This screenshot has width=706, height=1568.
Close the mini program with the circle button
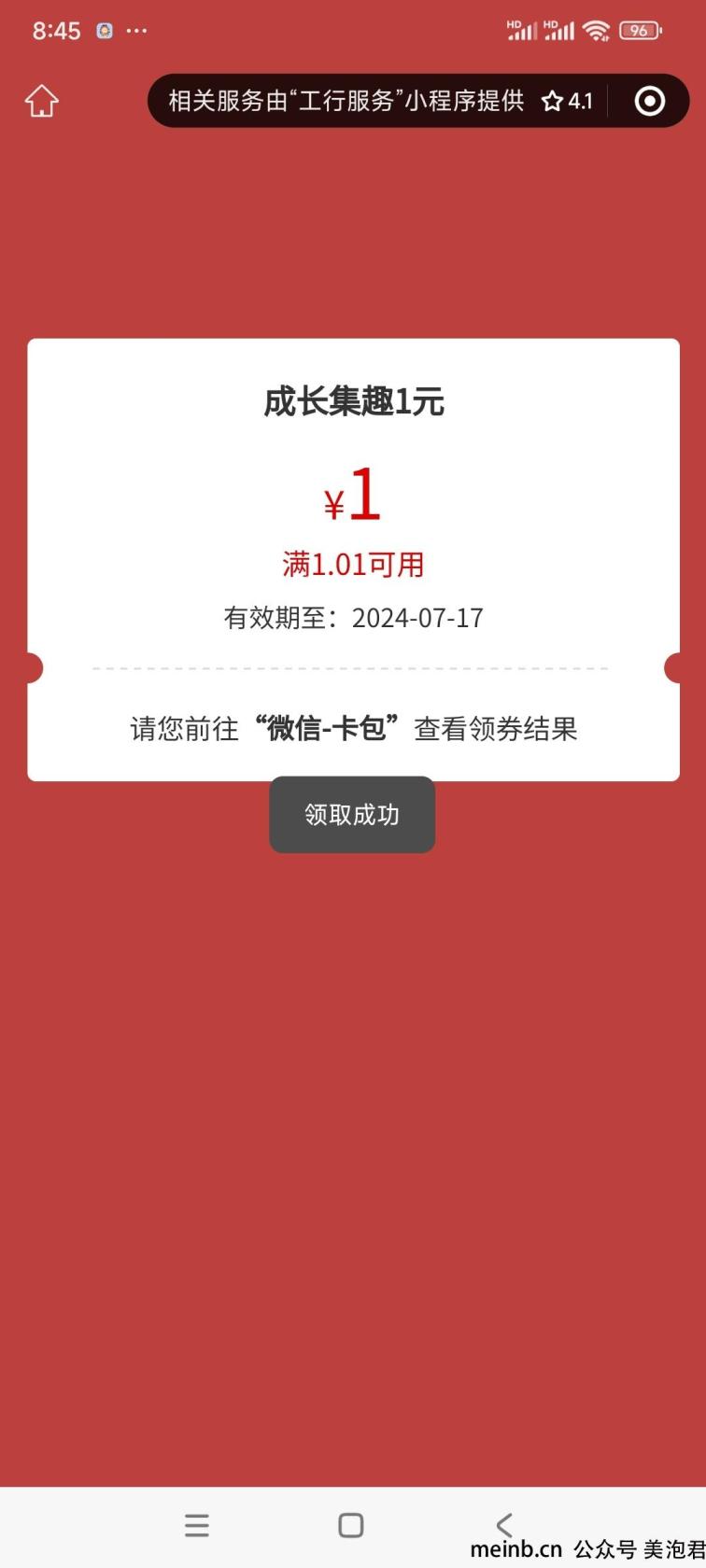tap(650, 101)
